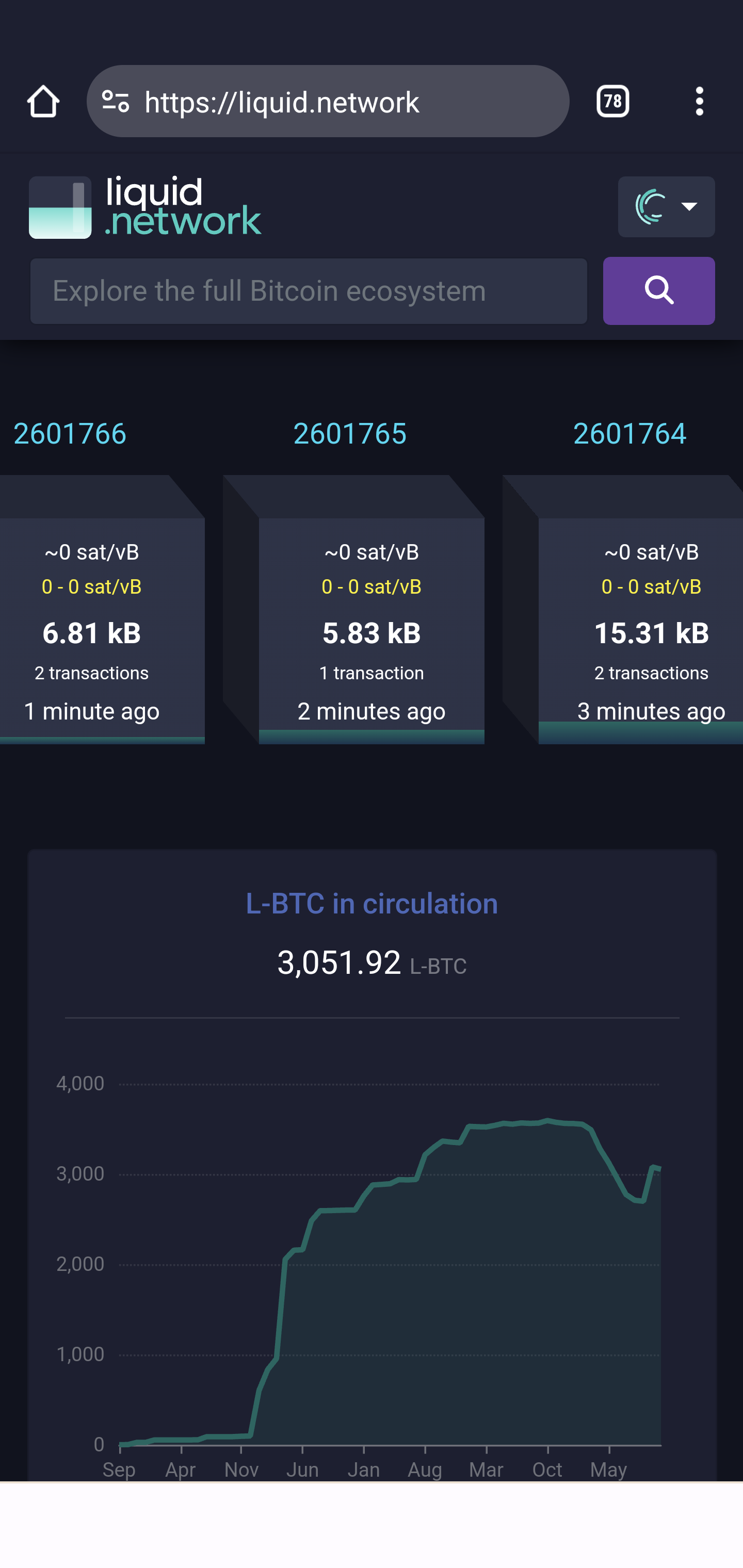Tap the purple search button
The height and width of the screenshot is (1568, 743).
[658, 291]
